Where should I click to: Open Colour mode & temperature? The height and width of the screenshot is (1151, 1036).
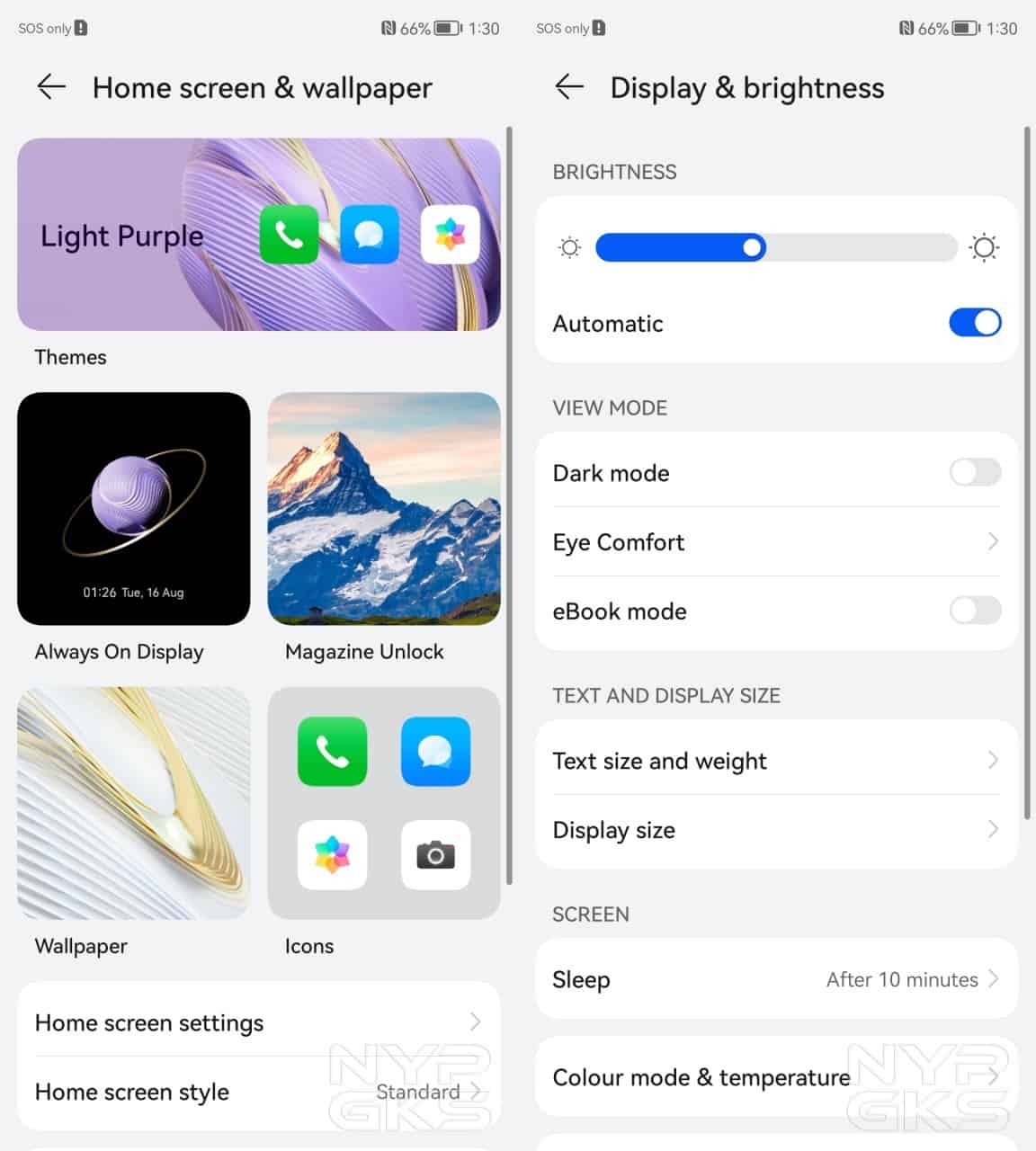click(x=776, y=1077)
